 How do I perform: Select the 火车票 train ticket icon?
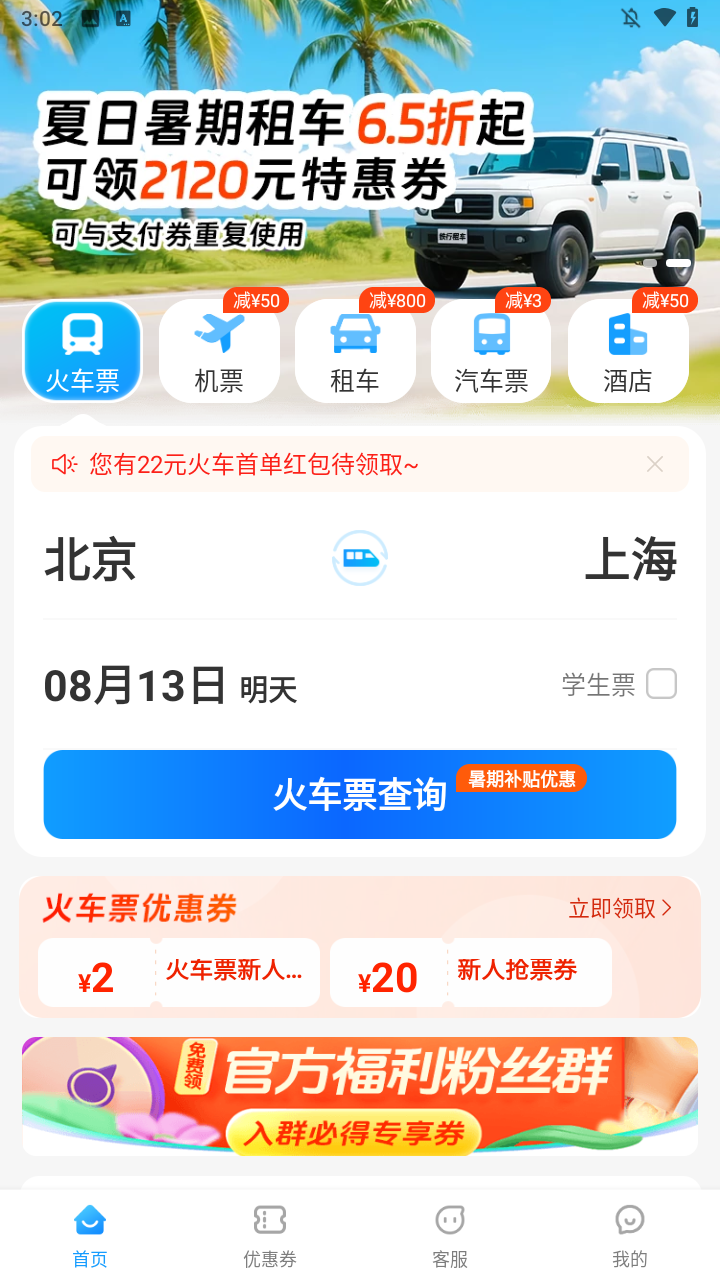pos(82,351)
